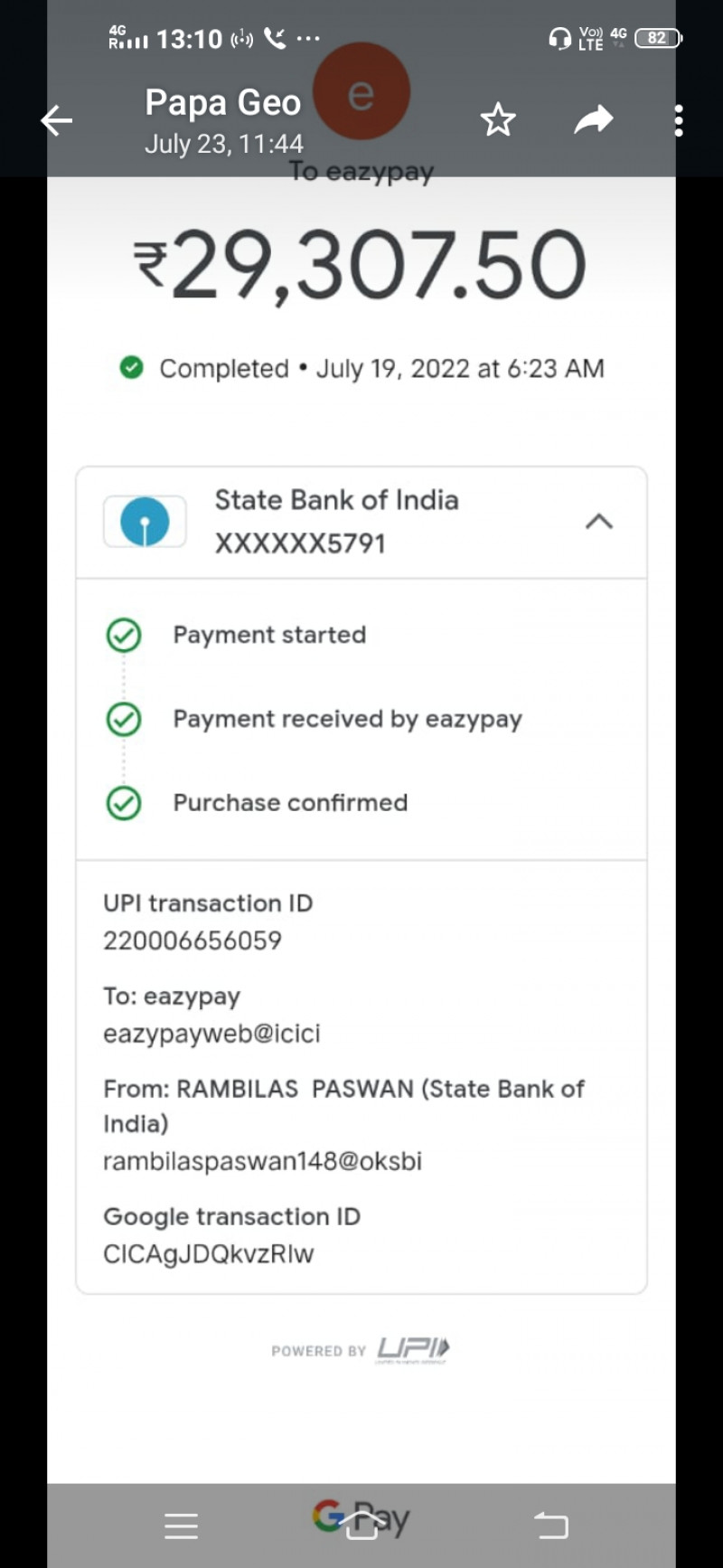Screen dimensions: 723x1568
Task: Forward this image with the arrow icon
Action: tap(594, 119)
